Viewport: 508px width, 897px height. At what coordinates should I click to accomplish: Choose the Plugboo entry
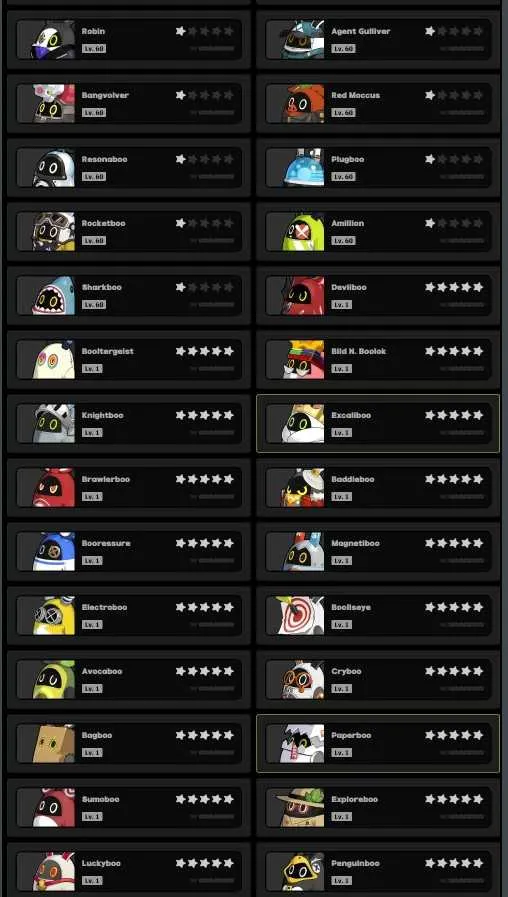[x=378, y=168]
